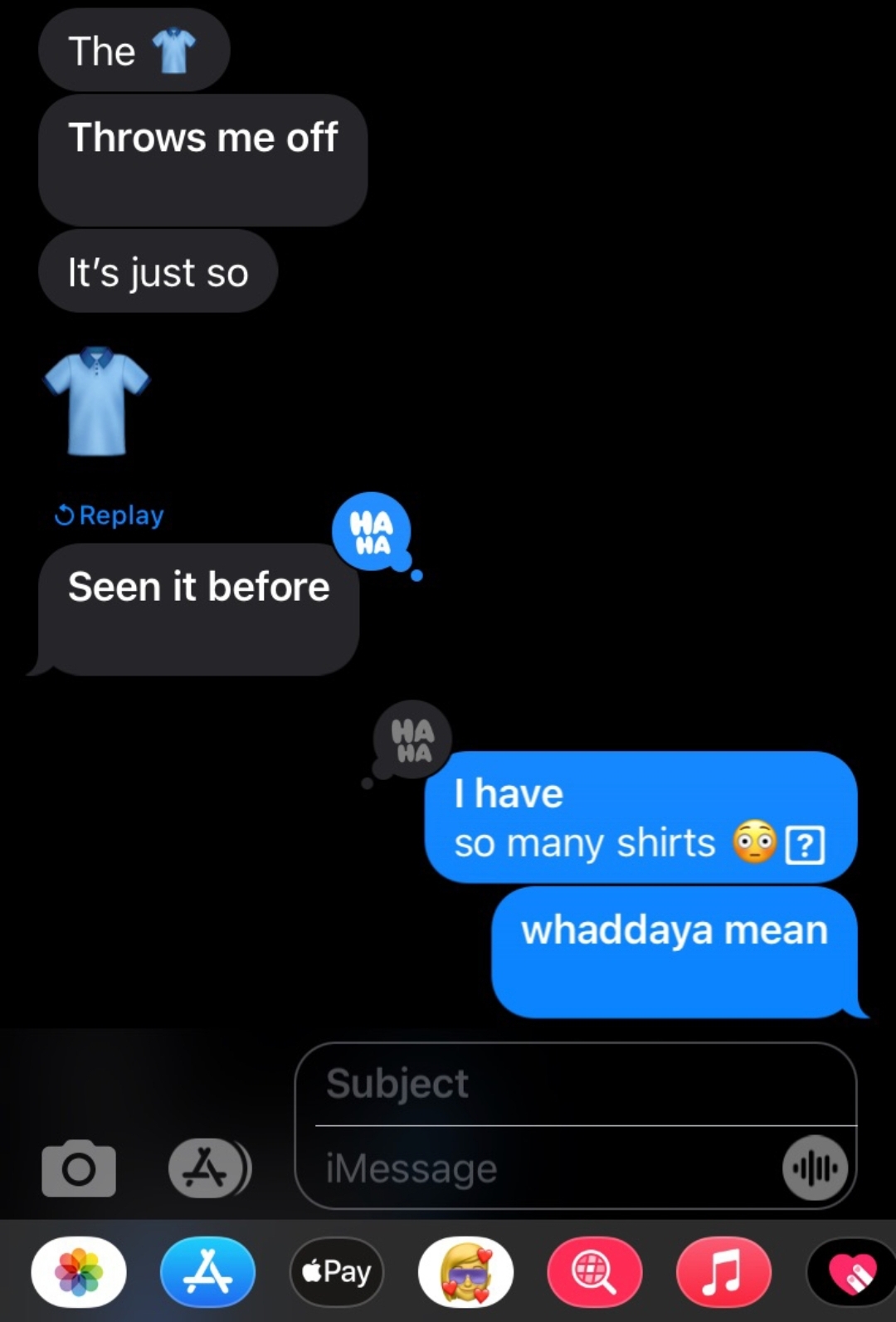Screen dimensions: 896x1322
Task: Open the Music app in the app strip
Action: click(x=723, y=1271)
